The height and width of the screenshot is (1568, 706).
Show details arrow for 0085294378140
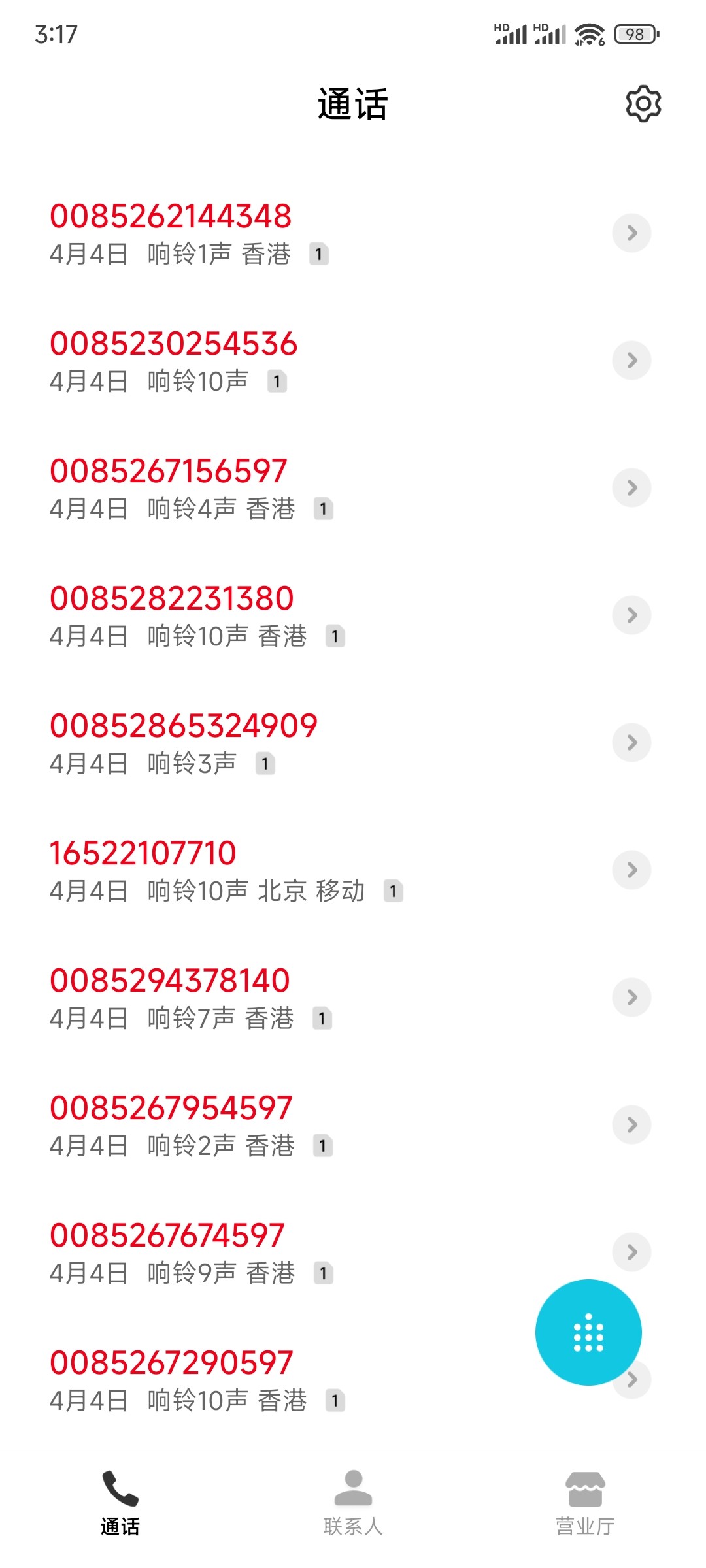click(631, 997)
